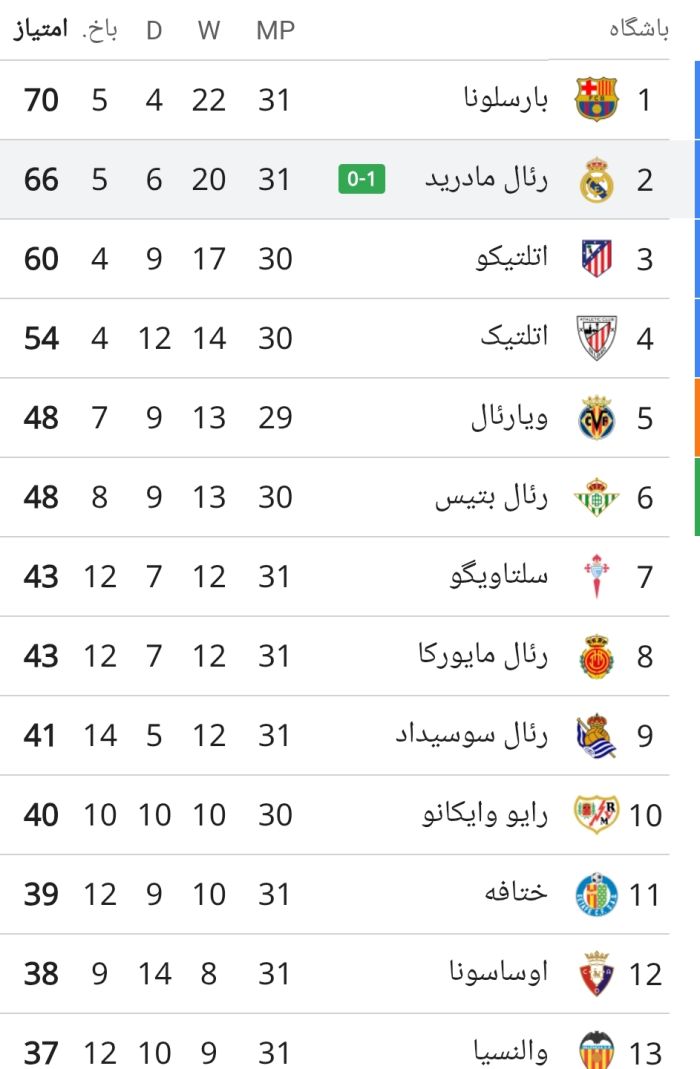The width and height of the screenshot is (700, 1069).
Task: Open the رئال سوسیداد team row
Action: (x=335, y=736)
